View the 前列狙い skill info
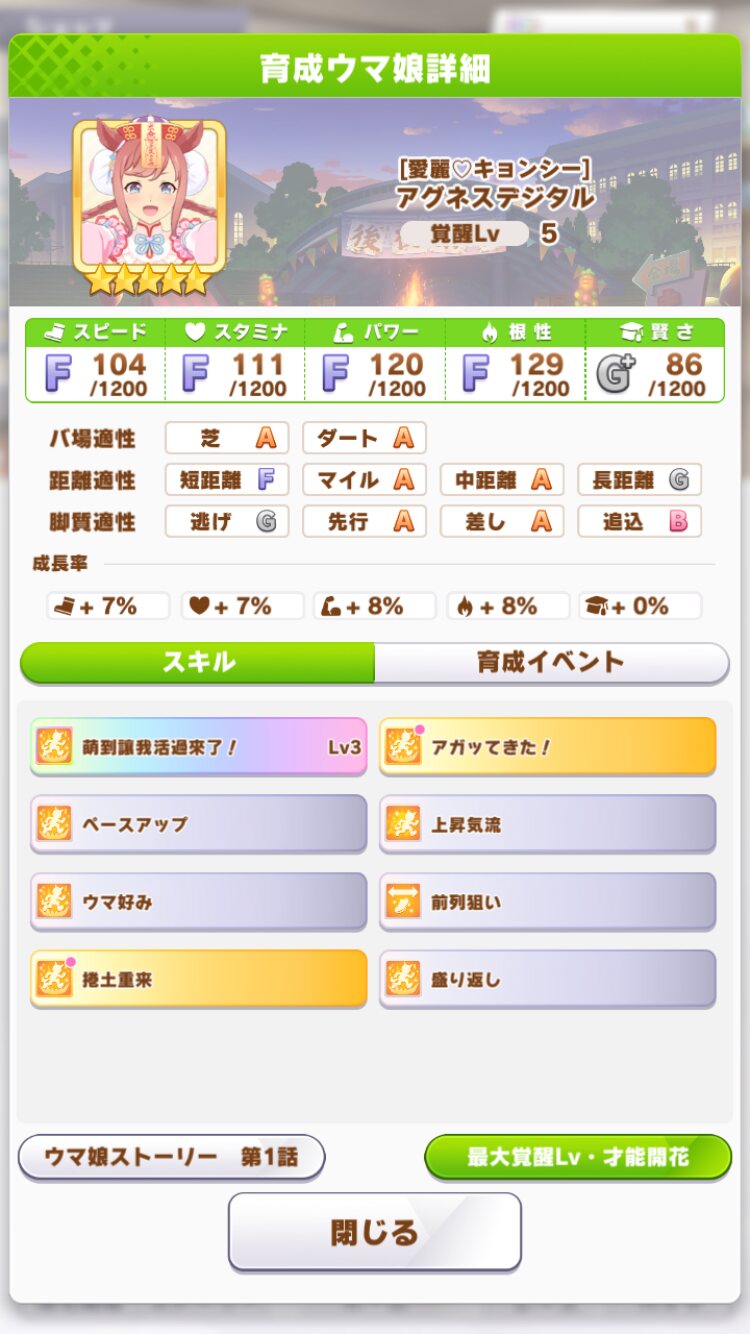This screenshot has width=750, height=1334. [548, 901]
